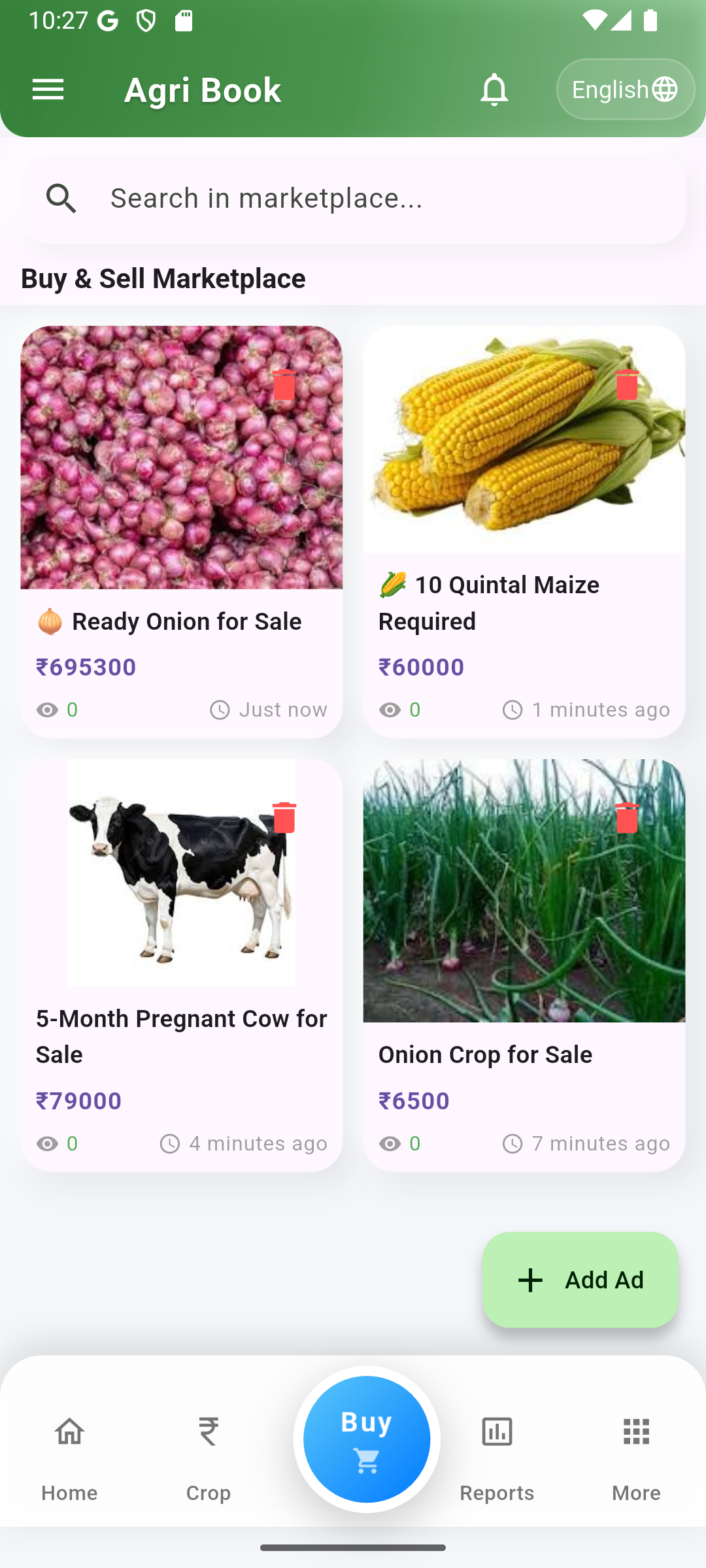Image resolution: width=706 pixels, height=1568 pixels.
Task: Delete the 10 Quintal Maize Required ad
Action: click(627, 385)
